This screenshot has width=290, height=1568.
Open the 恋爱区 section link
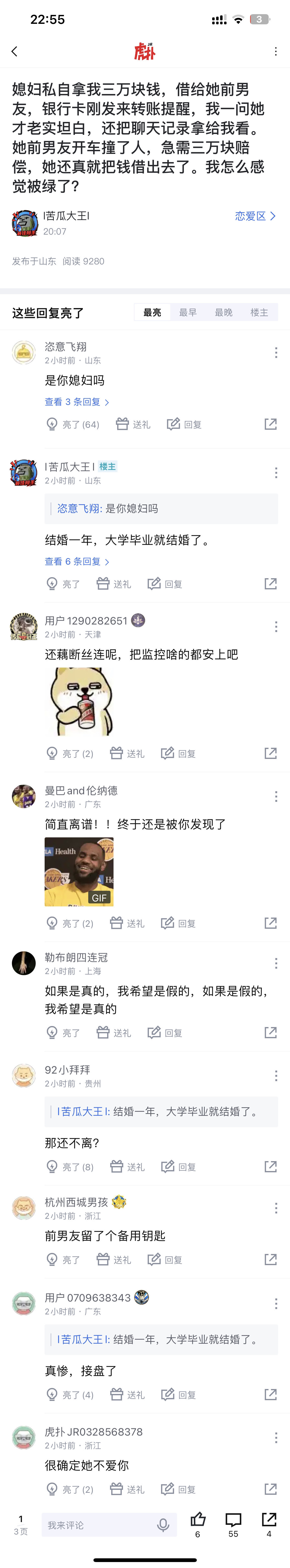coord(255,216)
